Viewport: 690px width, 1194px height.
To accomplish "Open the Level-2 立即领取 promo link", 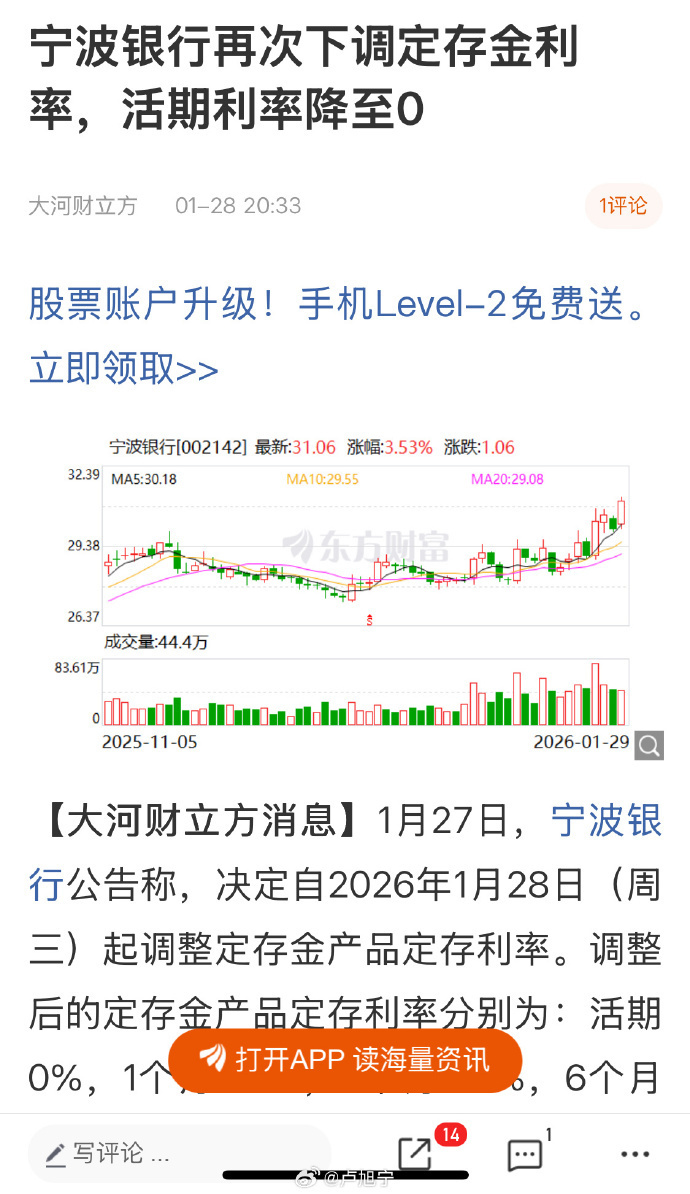I will (x=123, y=368).
